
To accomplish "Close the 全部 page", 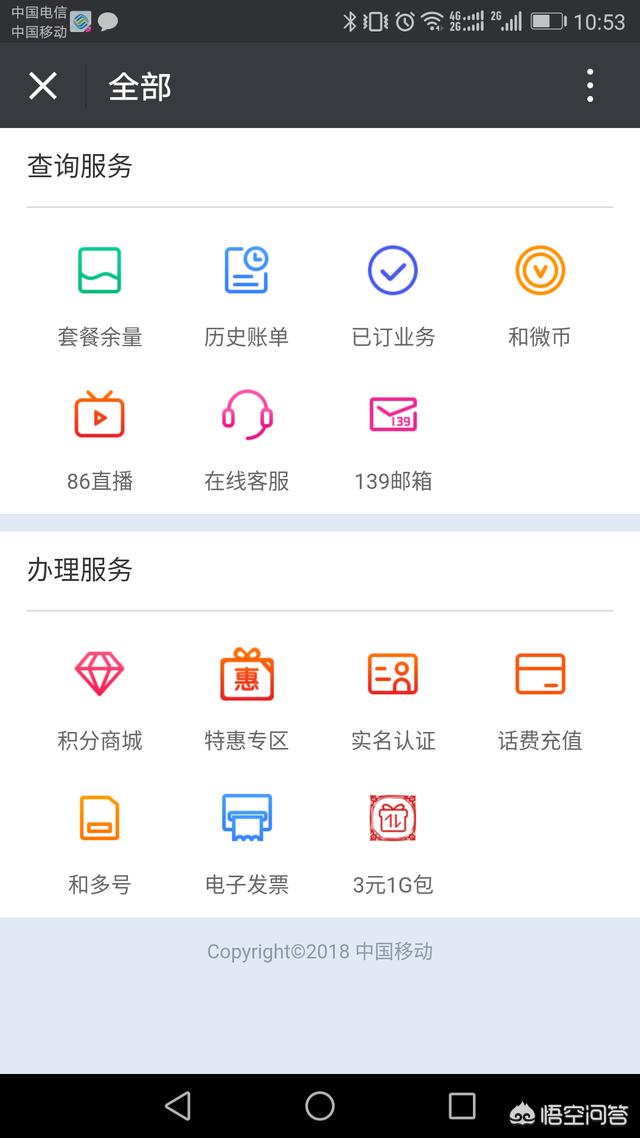I will click(43, 86).
